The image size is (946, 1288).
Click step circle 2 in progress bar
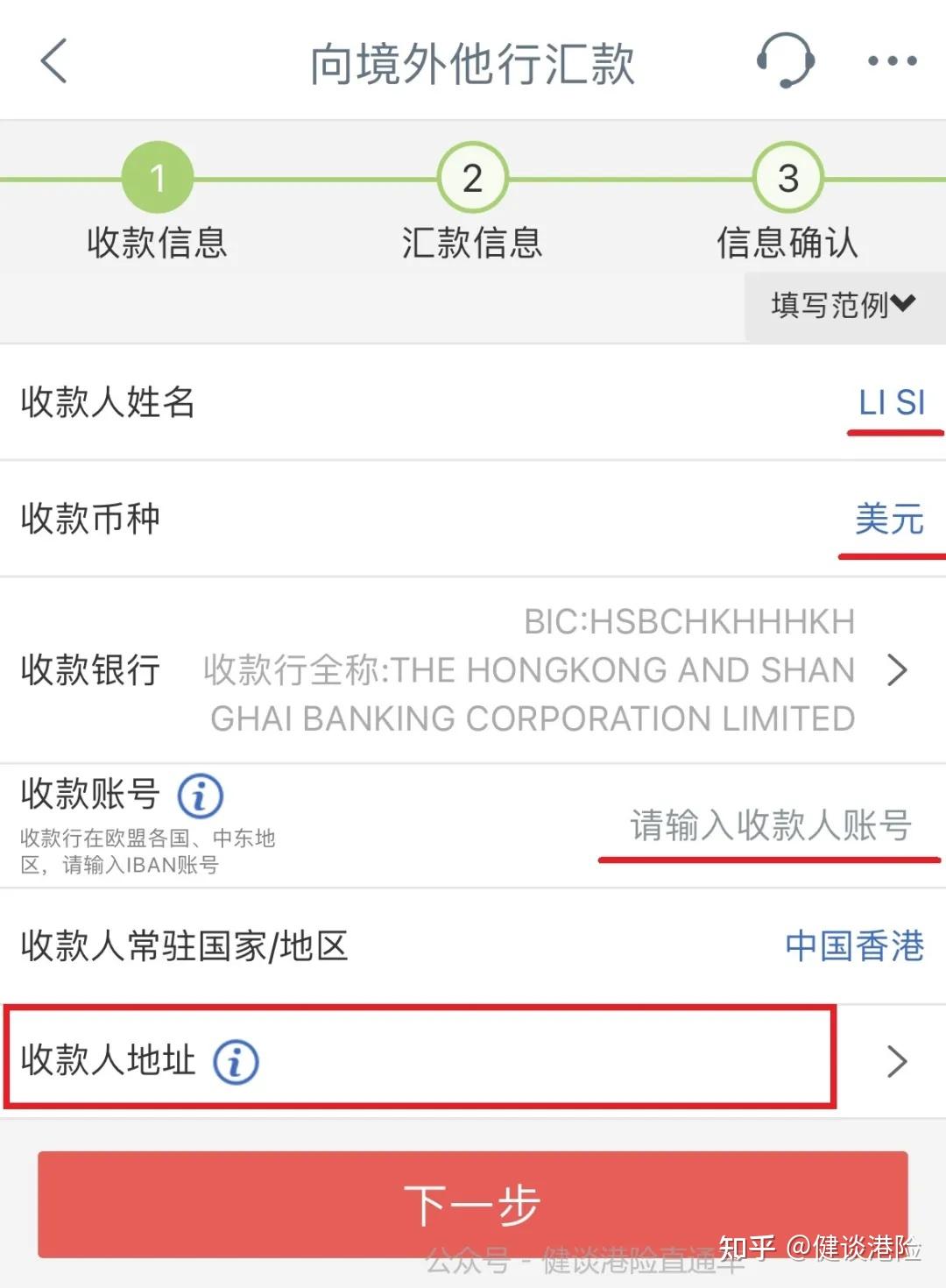point(471,178)
